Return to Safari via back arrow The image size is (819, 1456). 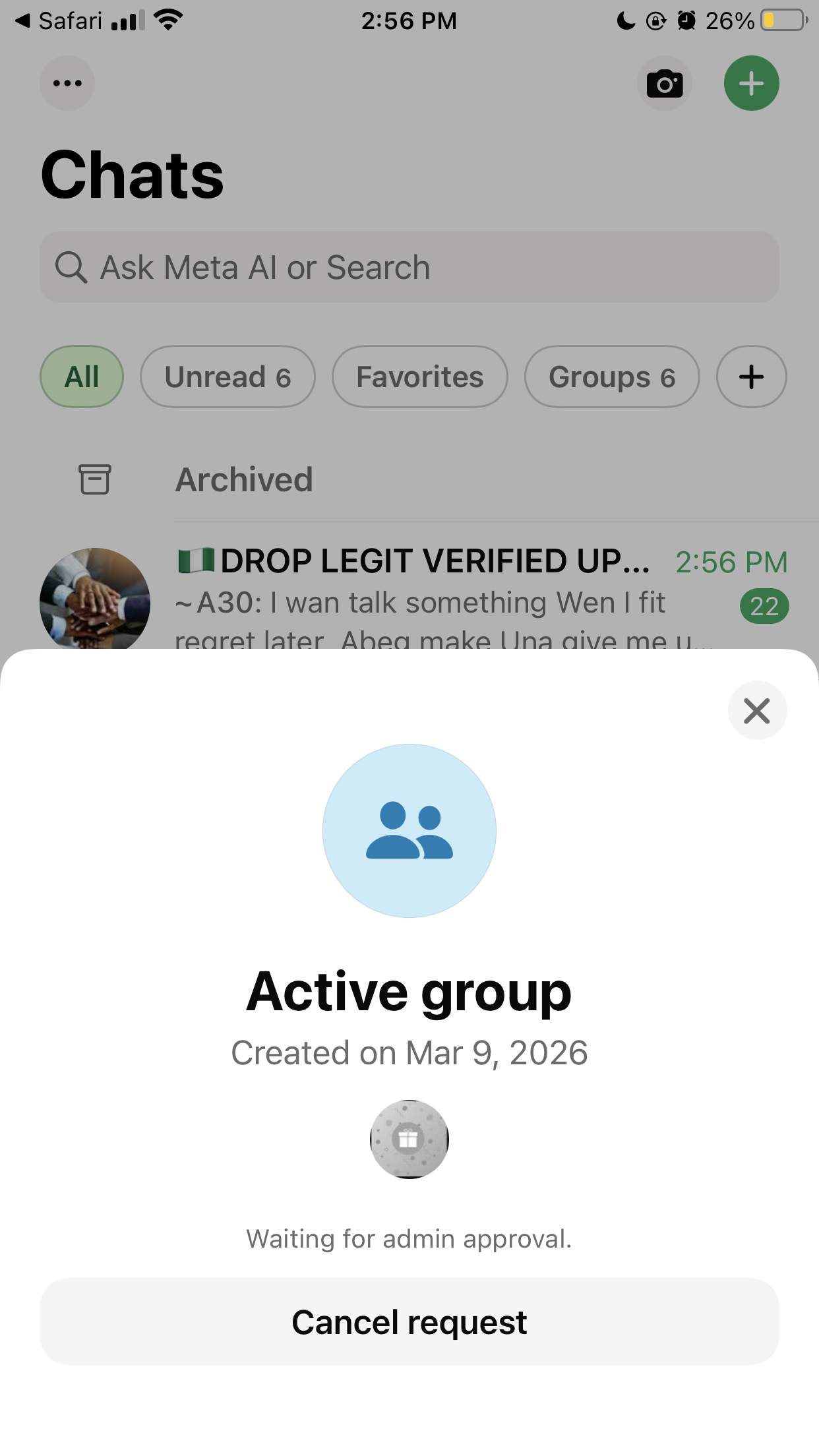58,21
